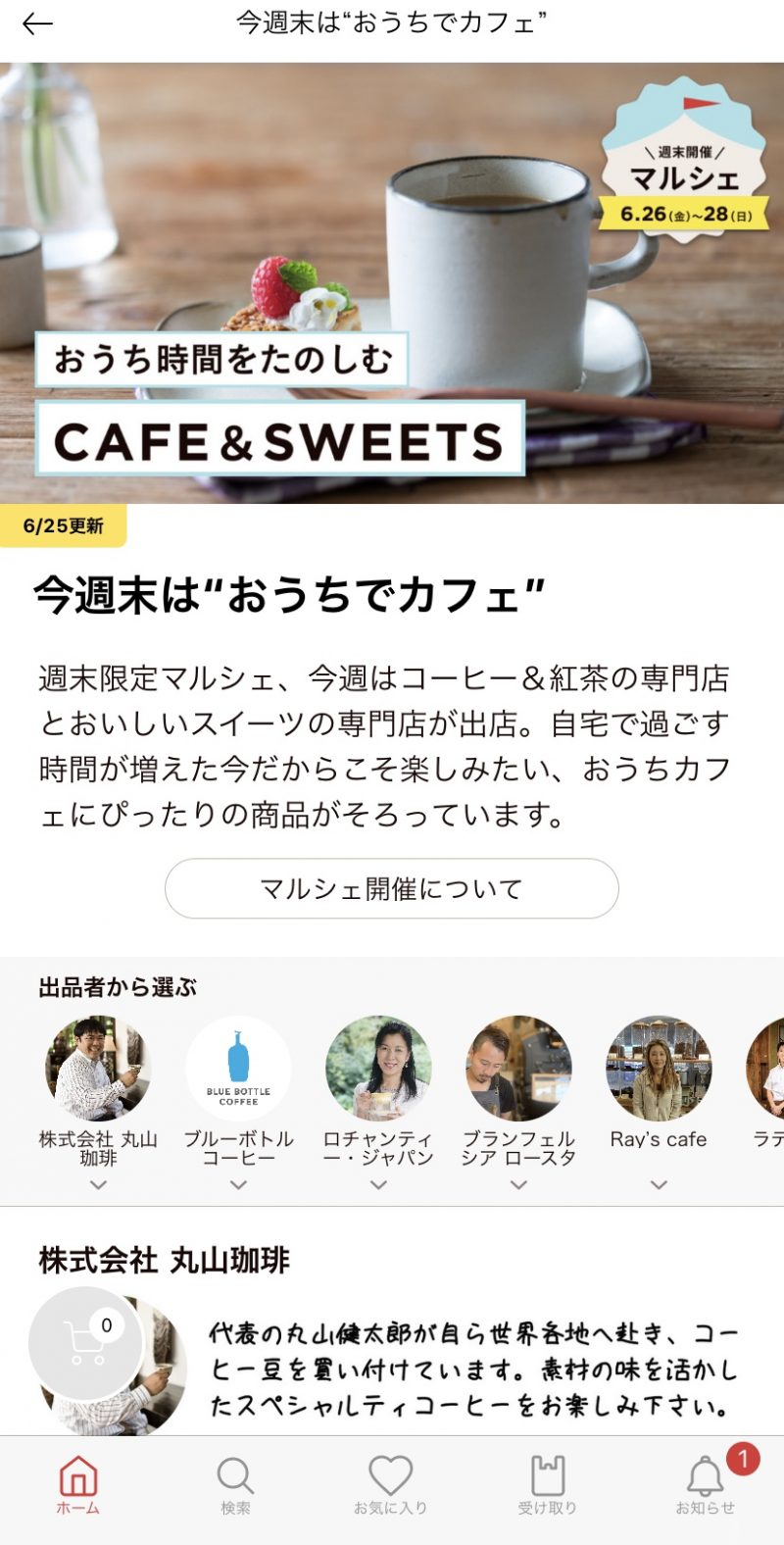Open the お知らせ notifications tab
The height and width of the screenshot is (1545, 784).
706,1485
